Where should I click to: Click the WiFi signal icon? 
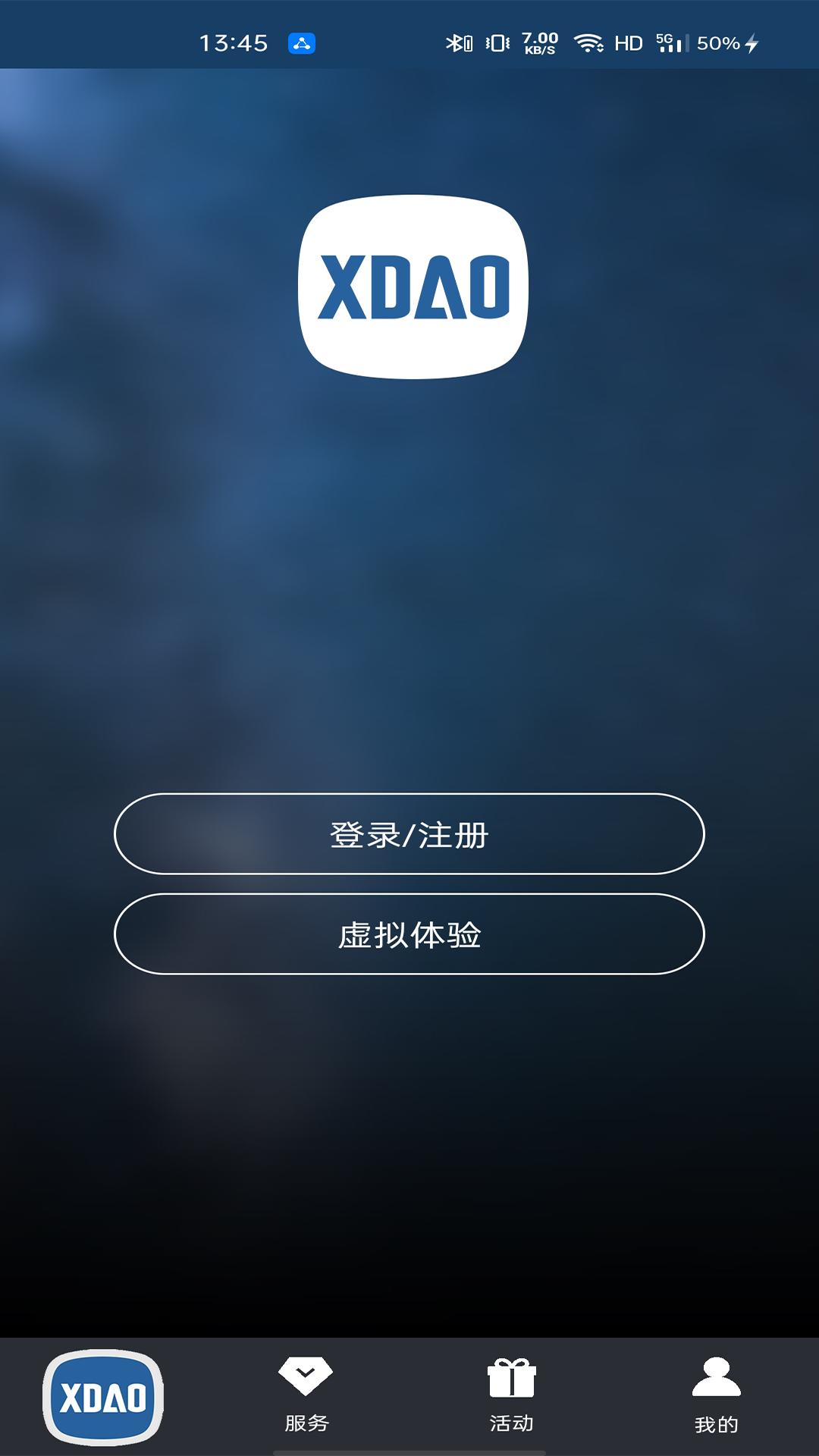588,43
